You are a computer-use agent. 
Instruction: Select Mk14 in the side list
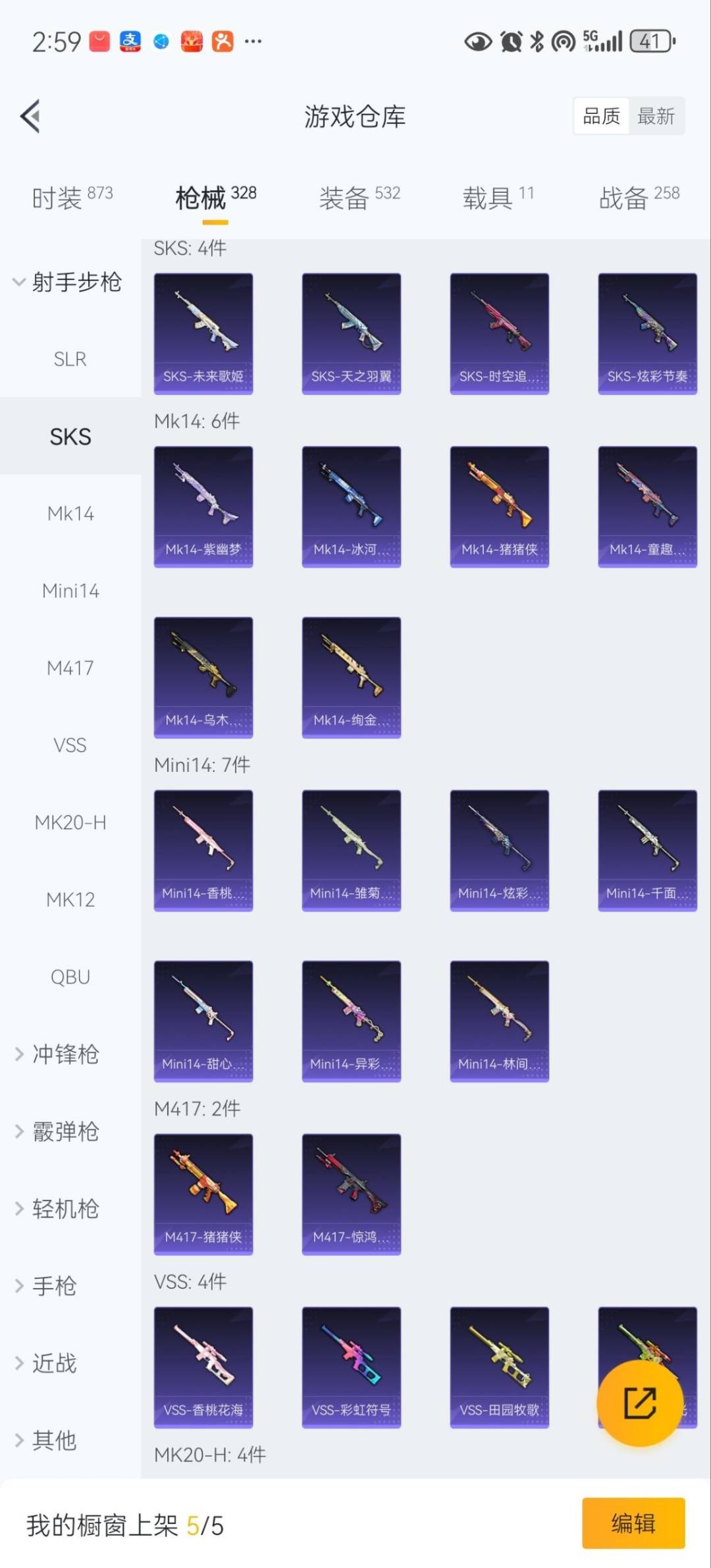click(x=70, y=514)
